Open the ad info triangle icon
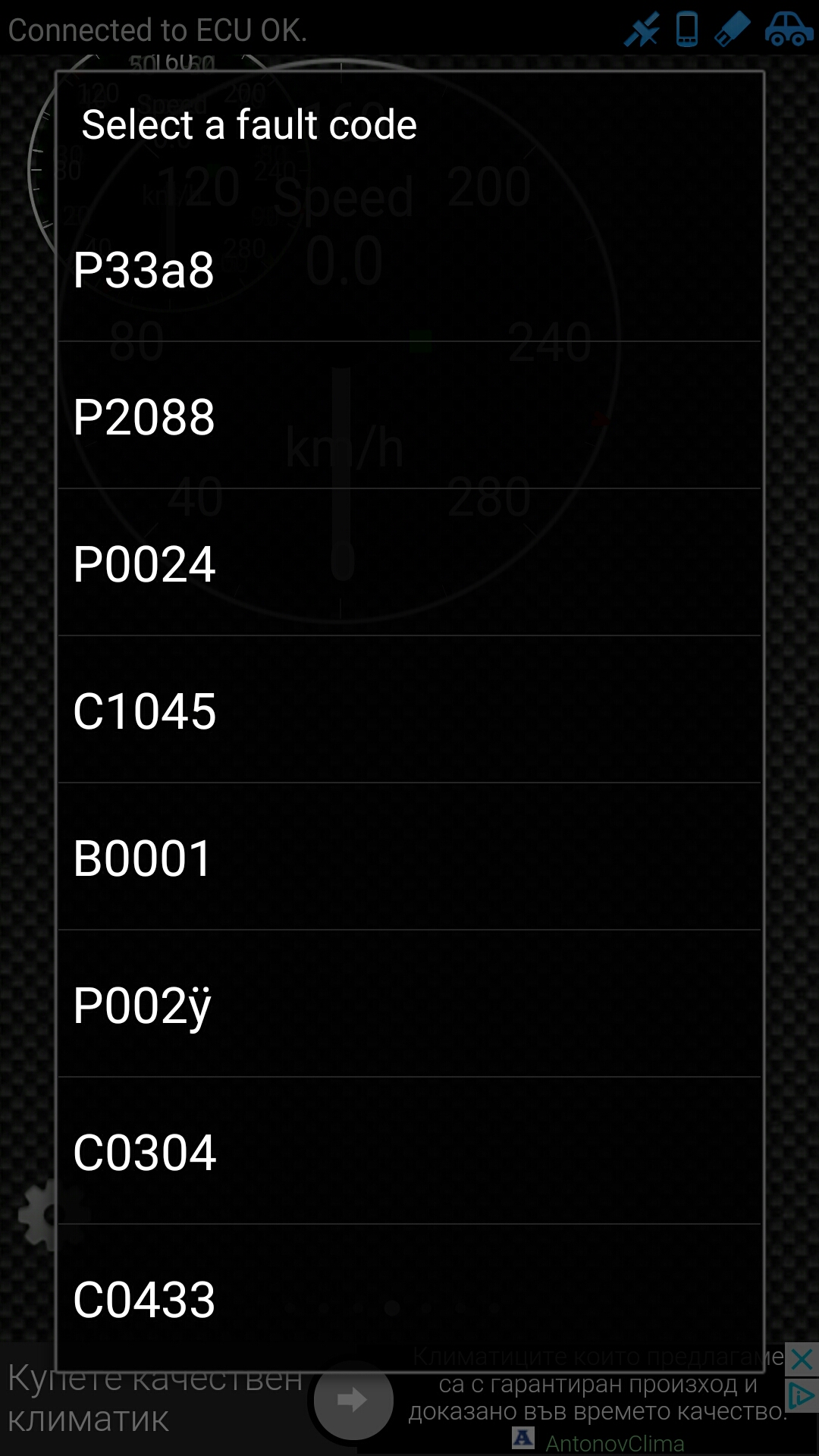 (802, 1395)
